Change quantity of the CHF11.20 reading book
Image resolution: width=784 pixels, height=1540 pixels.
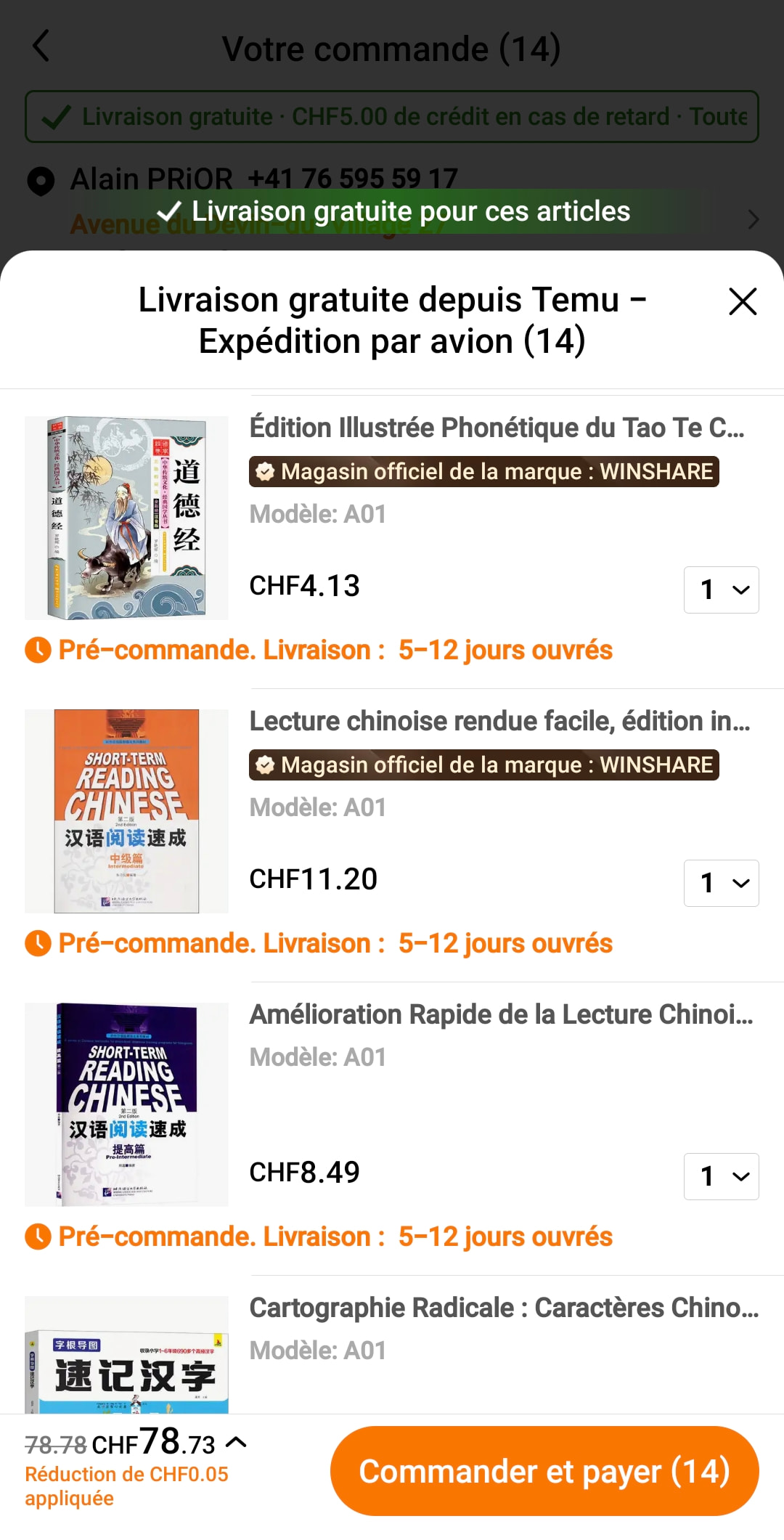(x=721, y=883)
